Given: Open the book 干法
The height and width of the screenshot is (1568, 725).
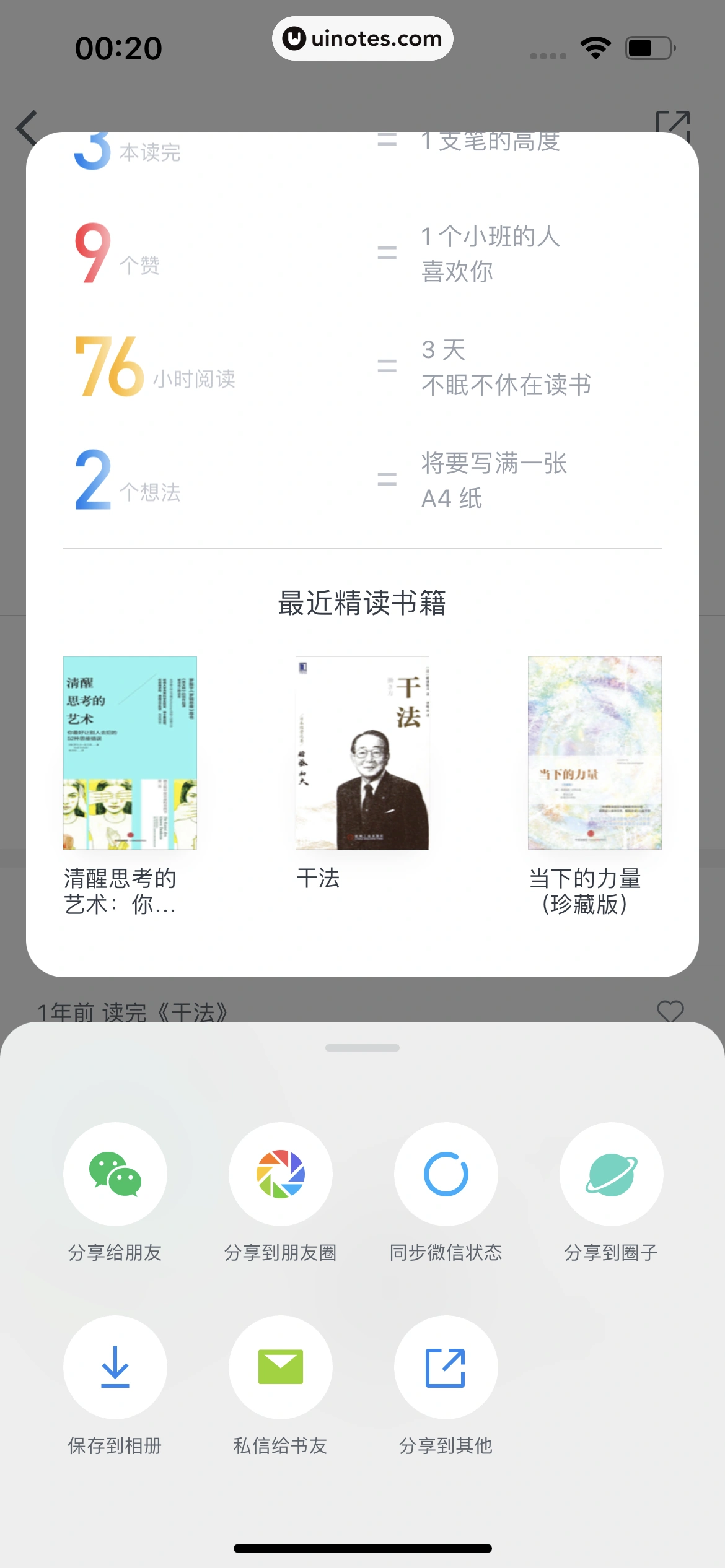Looking at the screenshot, I should 362,752.
